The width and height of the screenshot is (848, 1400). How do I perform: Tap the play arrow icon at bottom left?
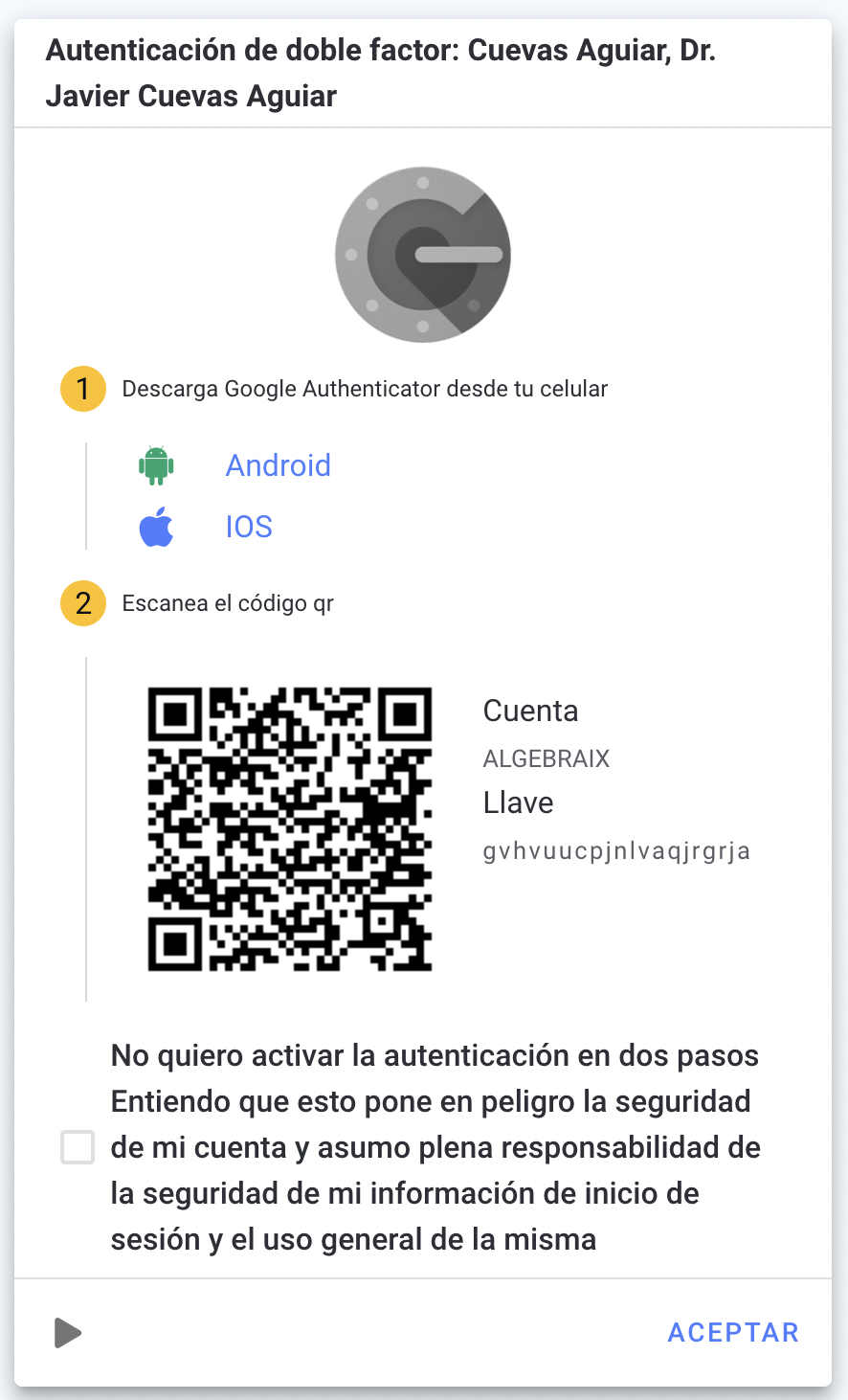pyautogui.click(x=68, y=1332)
